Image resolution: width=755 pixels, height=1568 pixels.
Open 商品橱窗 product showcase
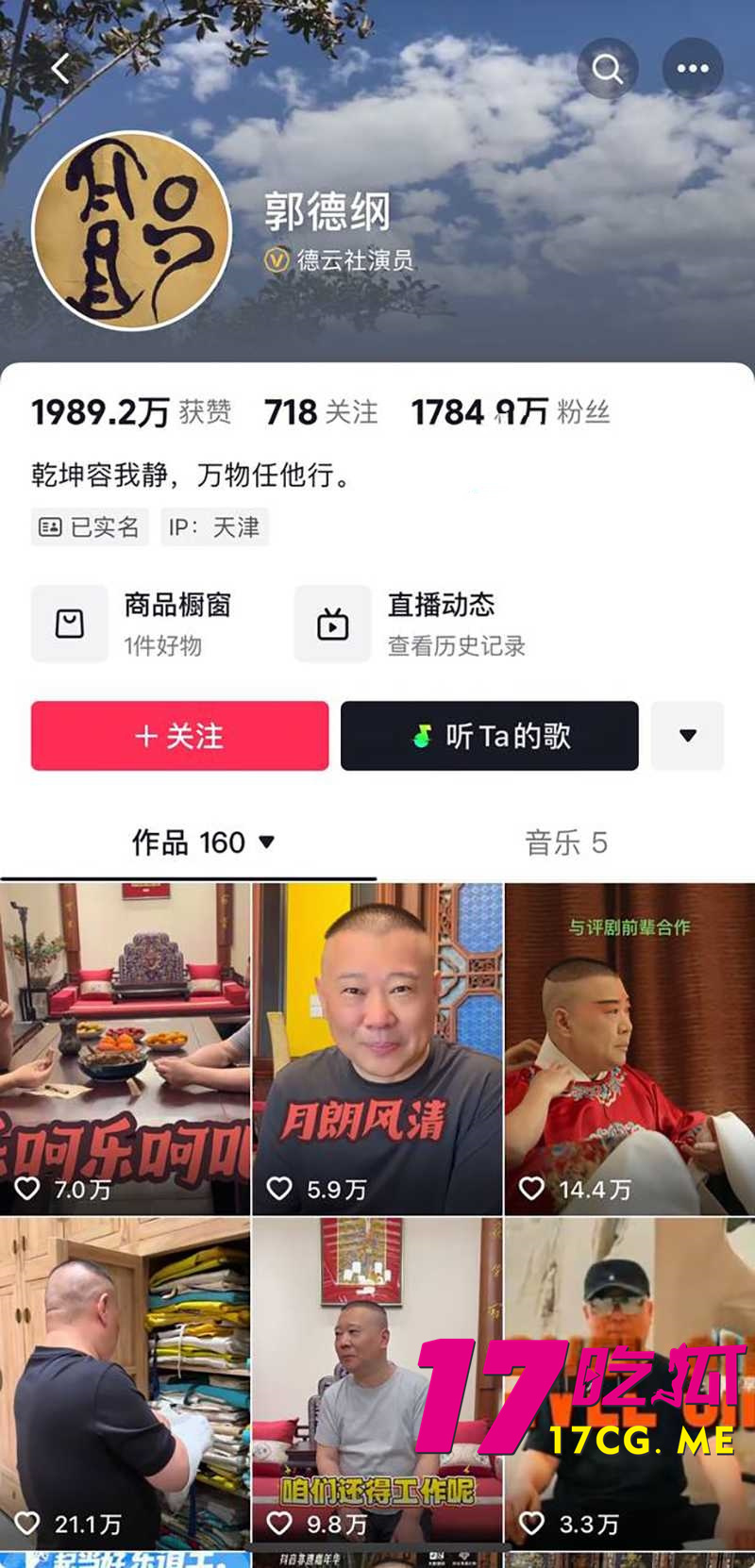click(132, 624)
